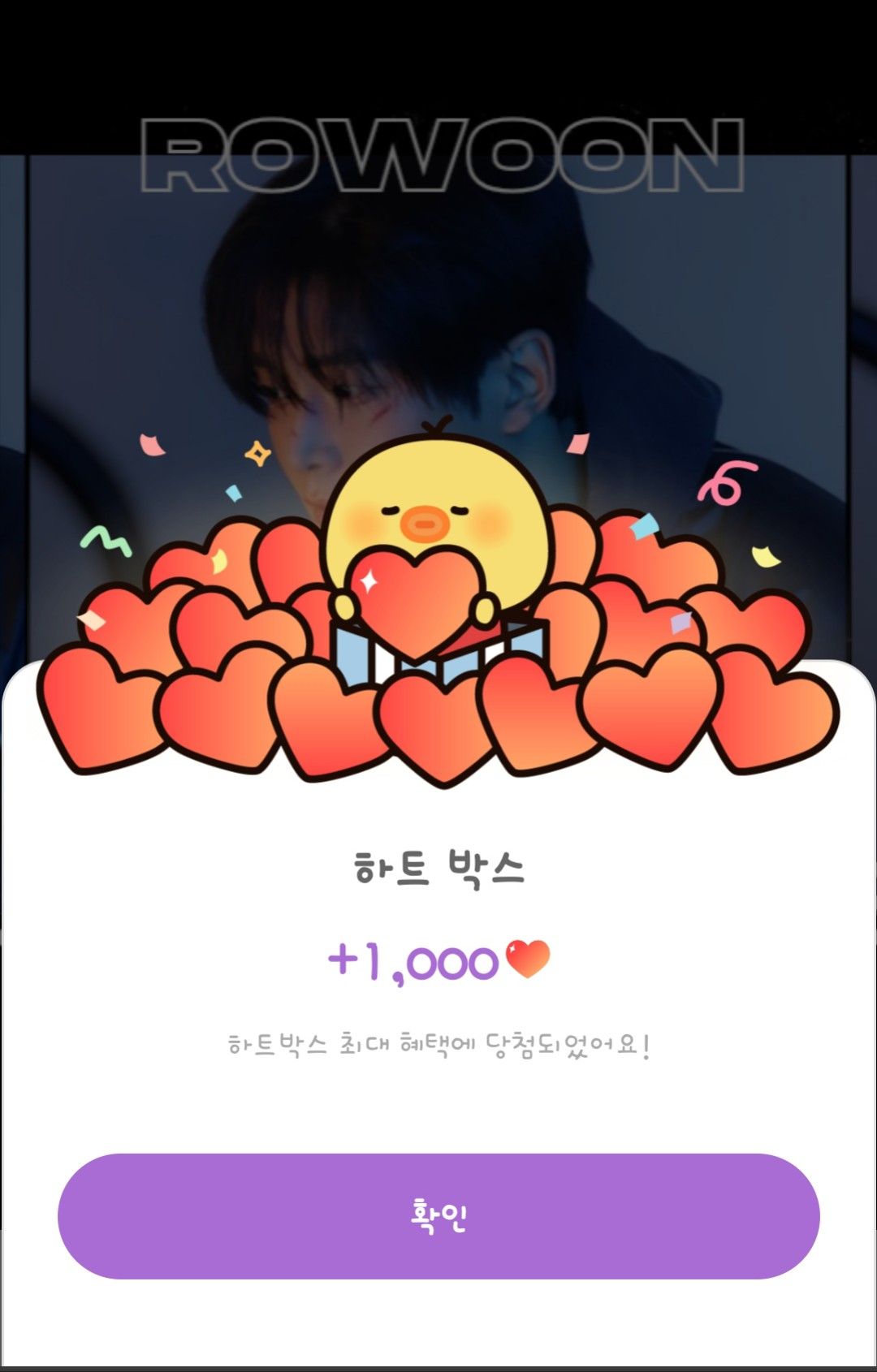This screenshot has height=1372, width=877.
Task: Tap the sparkle star beside the chick's head
Action: pos(258,455)
